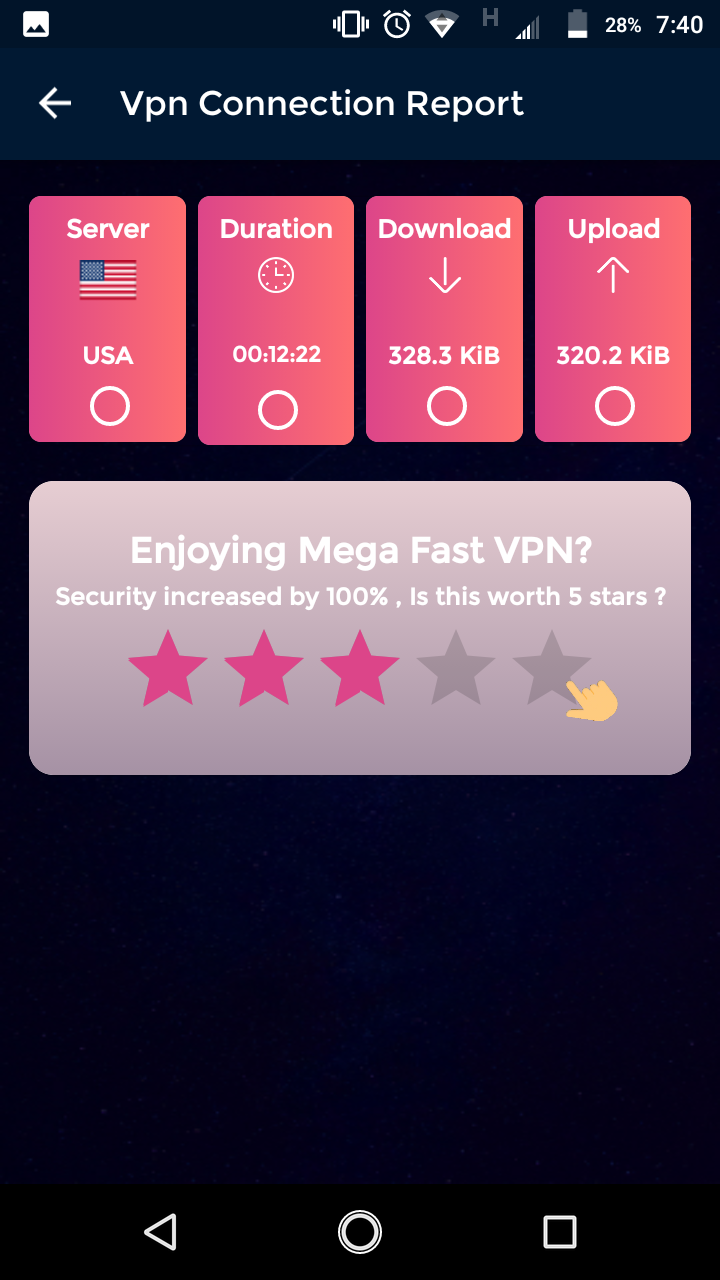This screenshot has width=720, height=1280.
Task: Tap the Duration card
Action: click(x=276, y=320)
